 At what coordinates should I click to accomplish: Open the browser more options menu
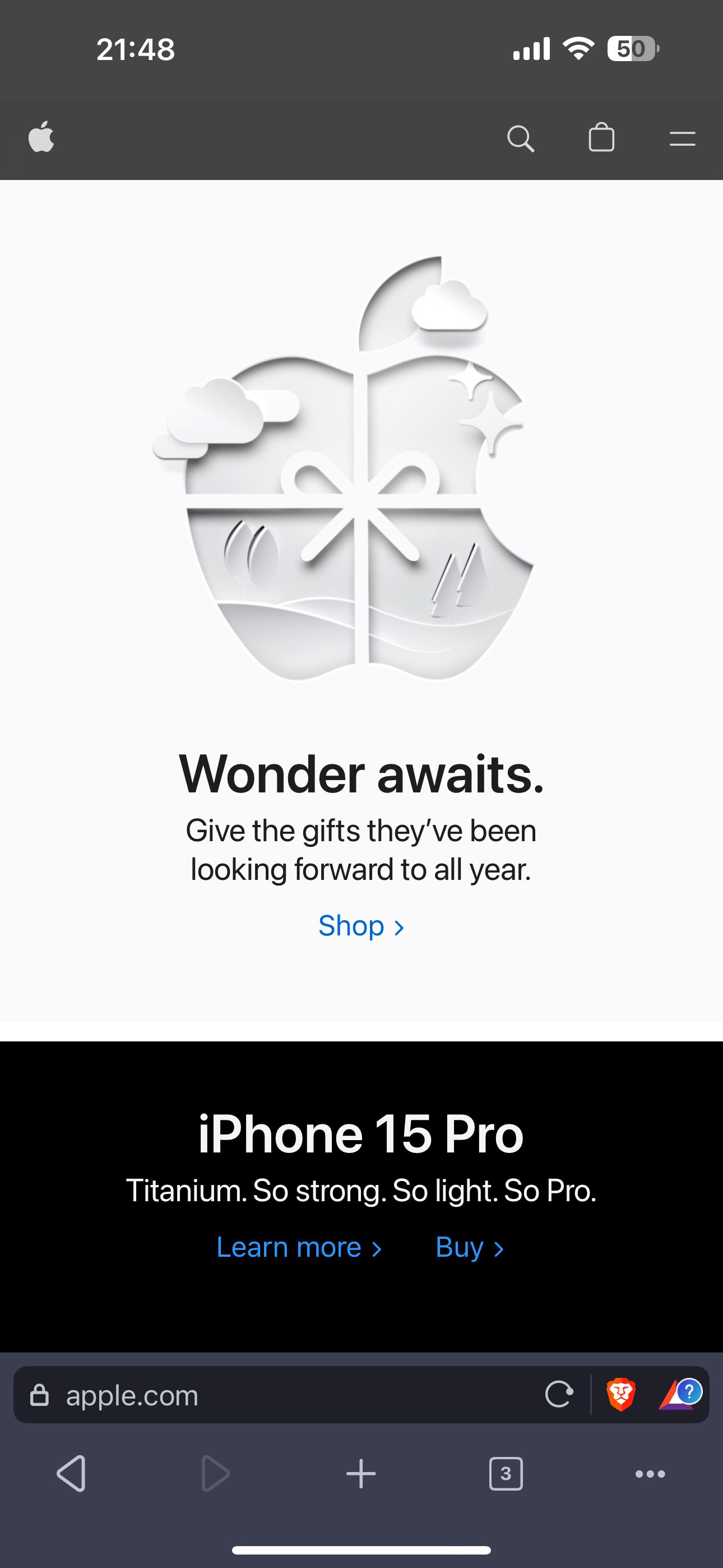(650, 1474)
